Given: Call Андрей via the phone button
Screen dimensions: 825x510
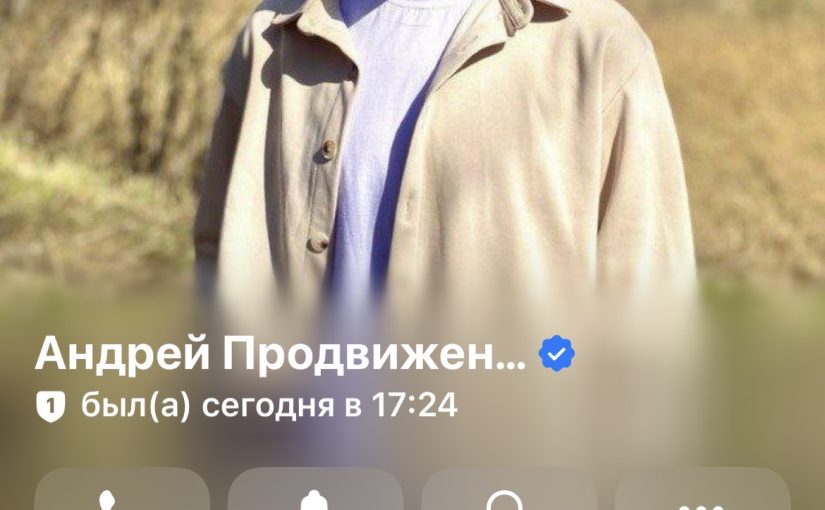Looking at the screenshot, I should [122, 494].
